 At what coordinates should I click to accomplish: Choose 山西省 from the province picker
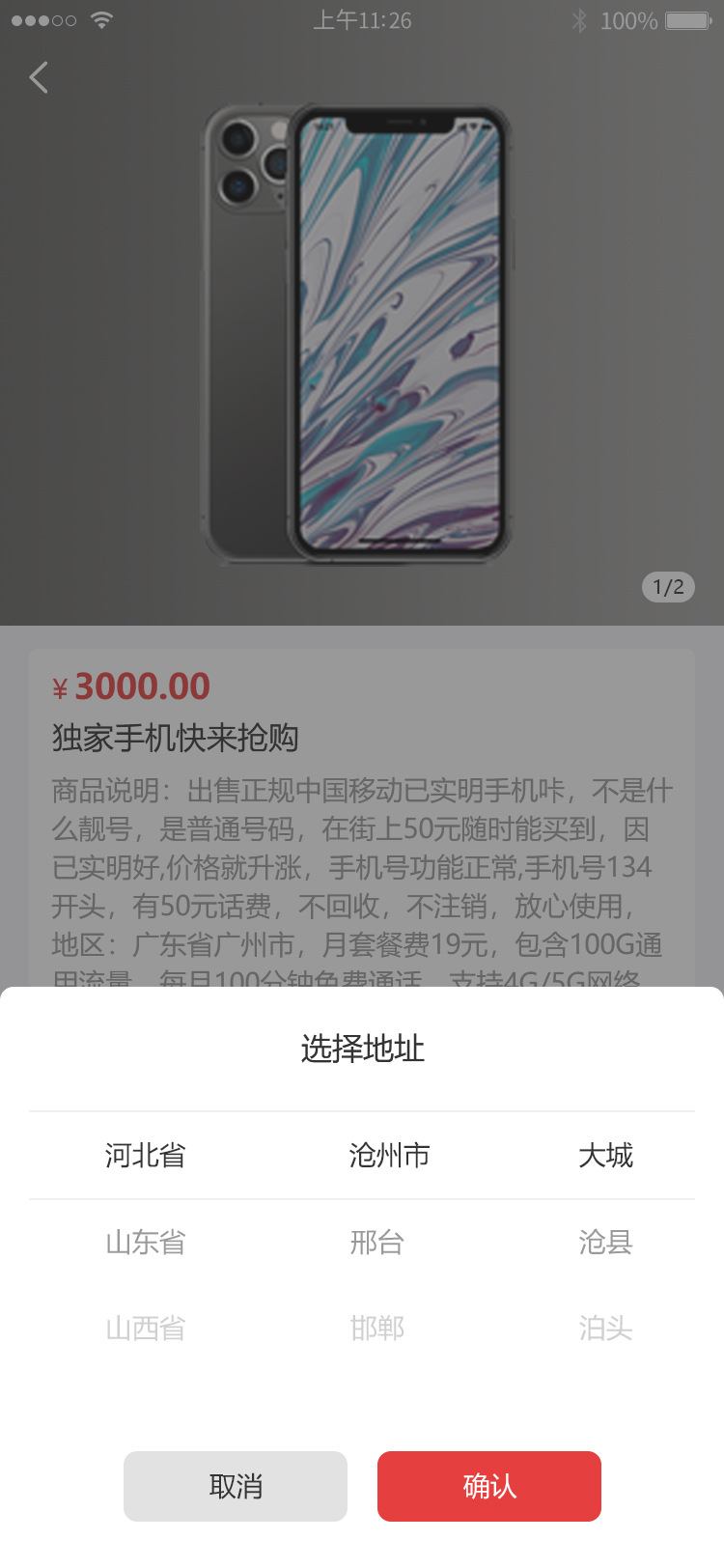pyautogui.click(x=146, y=1329)
